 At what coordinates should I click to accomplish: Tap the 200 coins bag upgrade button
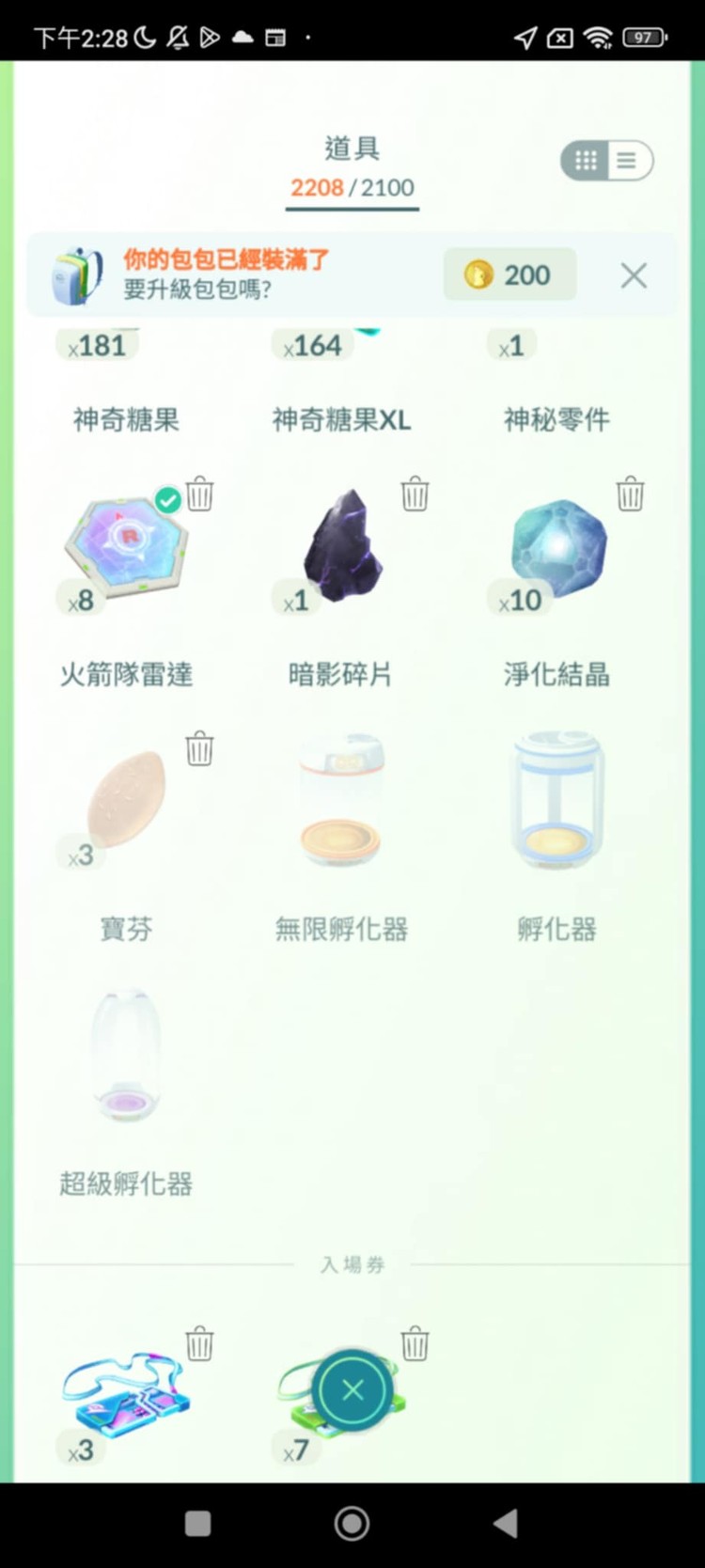[509, 274]
